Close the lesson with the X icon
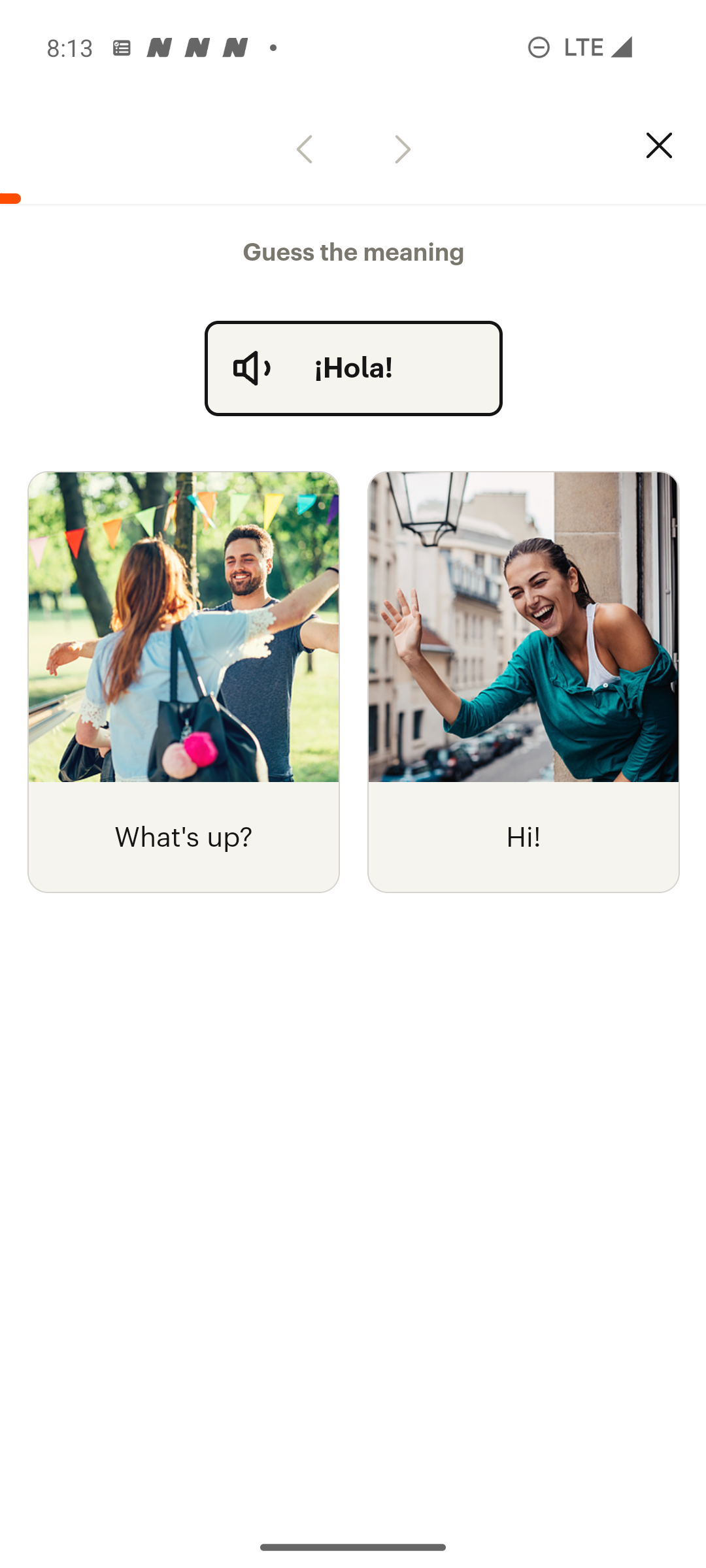Screen dimensions: 706x1568 click(x=658, y=146)
